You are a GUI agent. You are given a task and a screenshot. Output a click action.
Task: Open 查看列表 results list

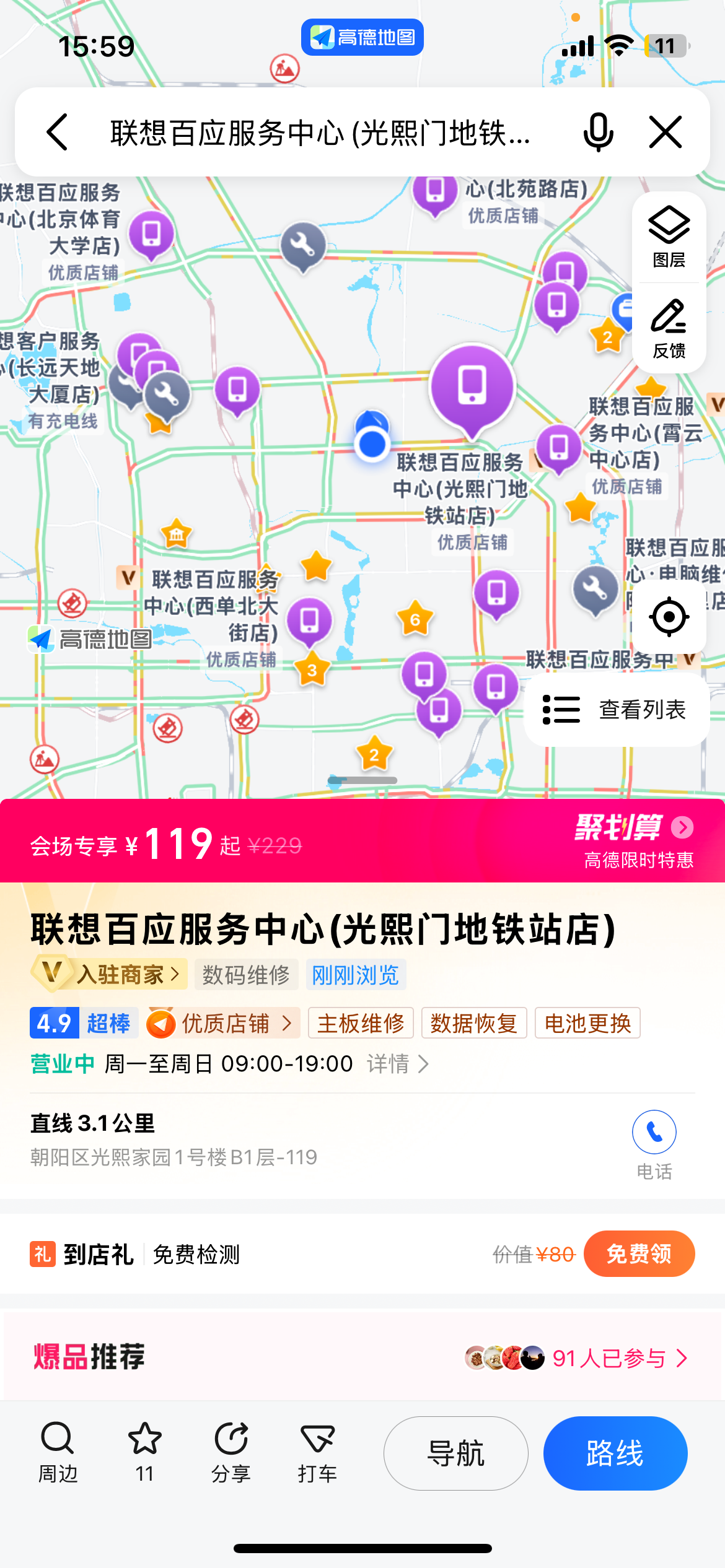click(x=617, y=710)
